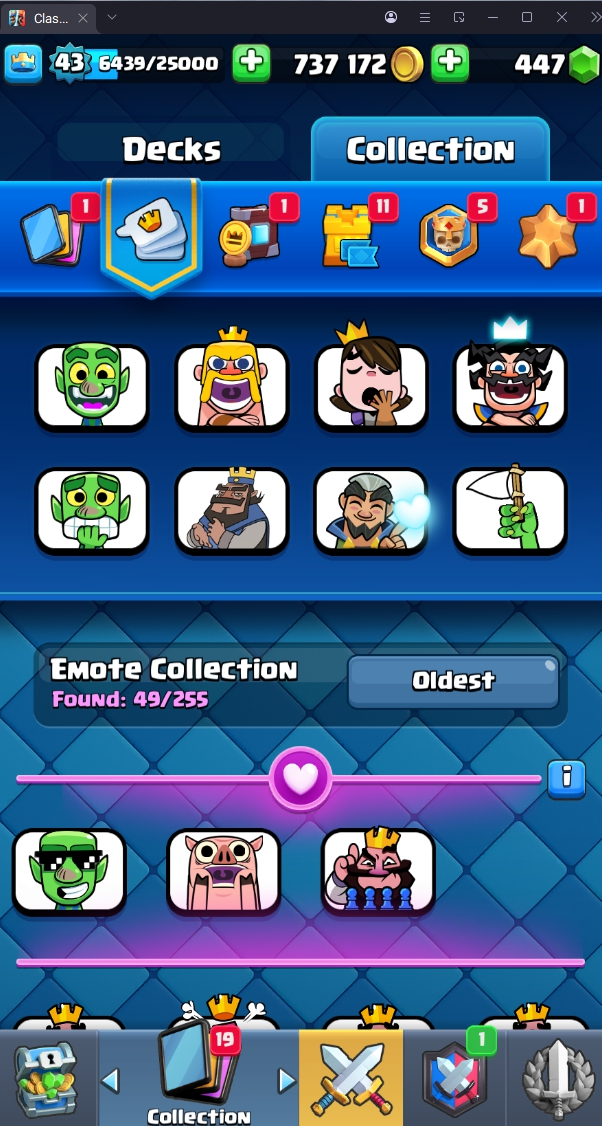Select the yawning princess emote
The height and width of the screenshot is (1126, 602).
371,387
